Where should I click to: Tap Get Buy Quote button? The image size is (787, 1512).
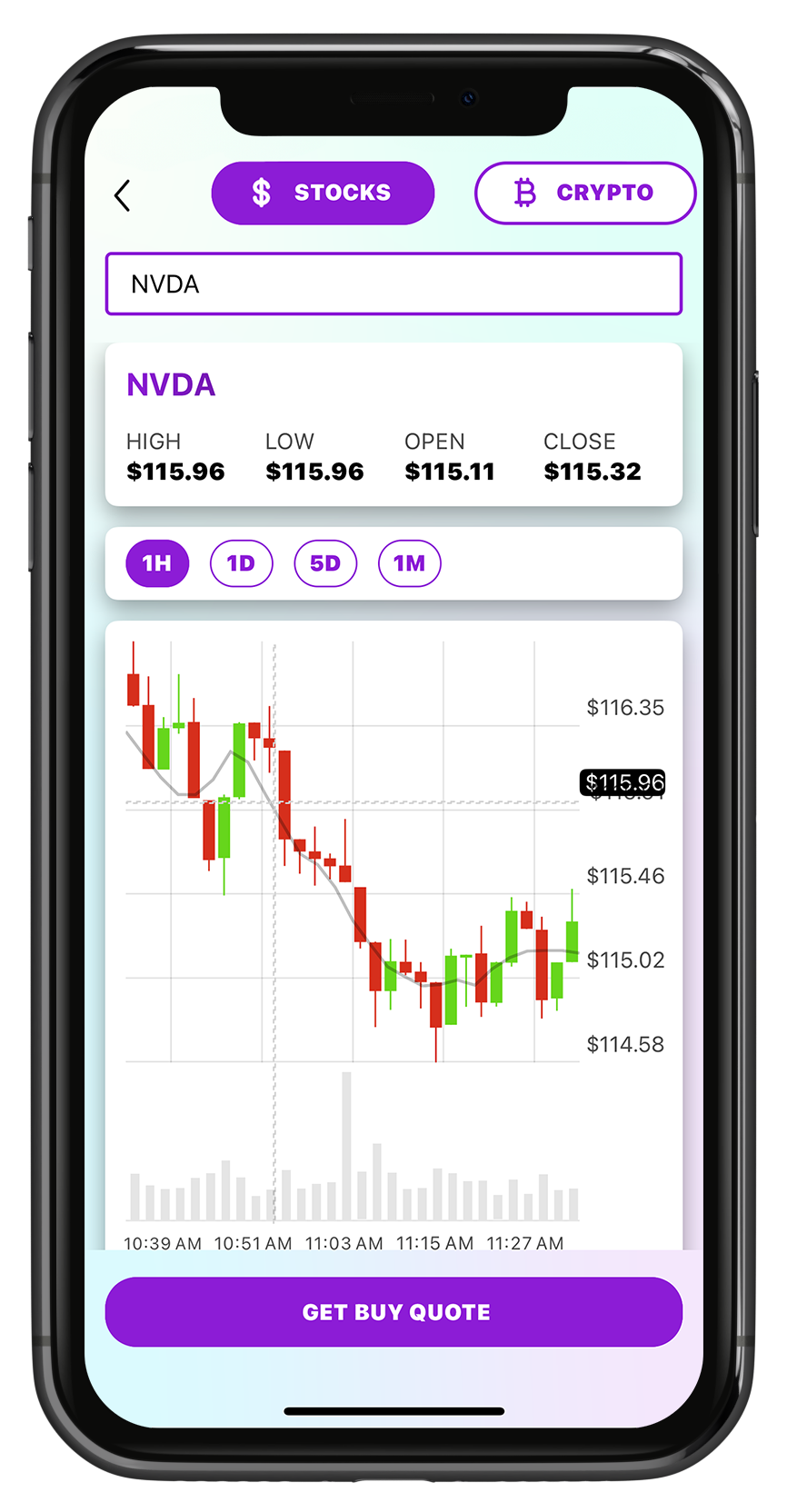click(x=393, y=1312)
